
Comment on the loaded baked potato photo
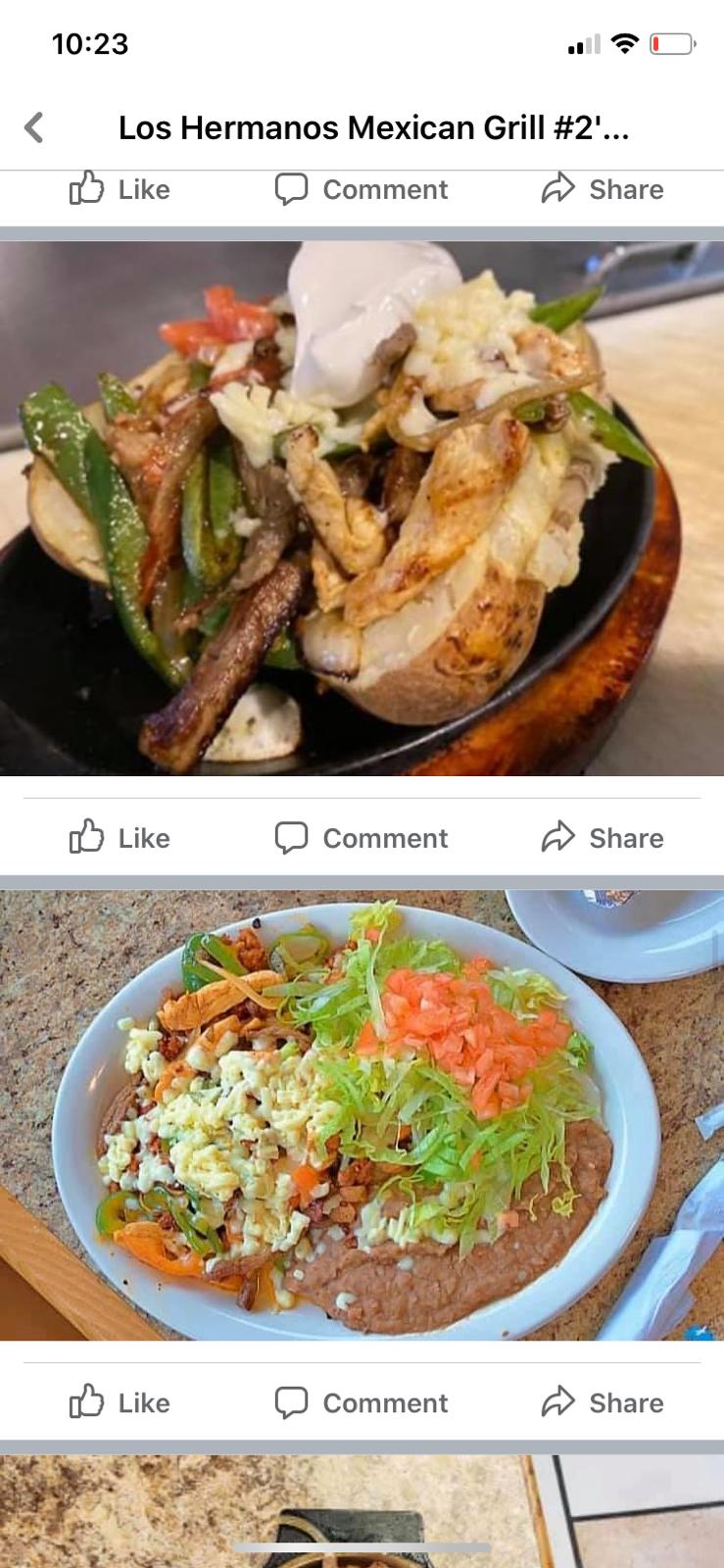362,838
